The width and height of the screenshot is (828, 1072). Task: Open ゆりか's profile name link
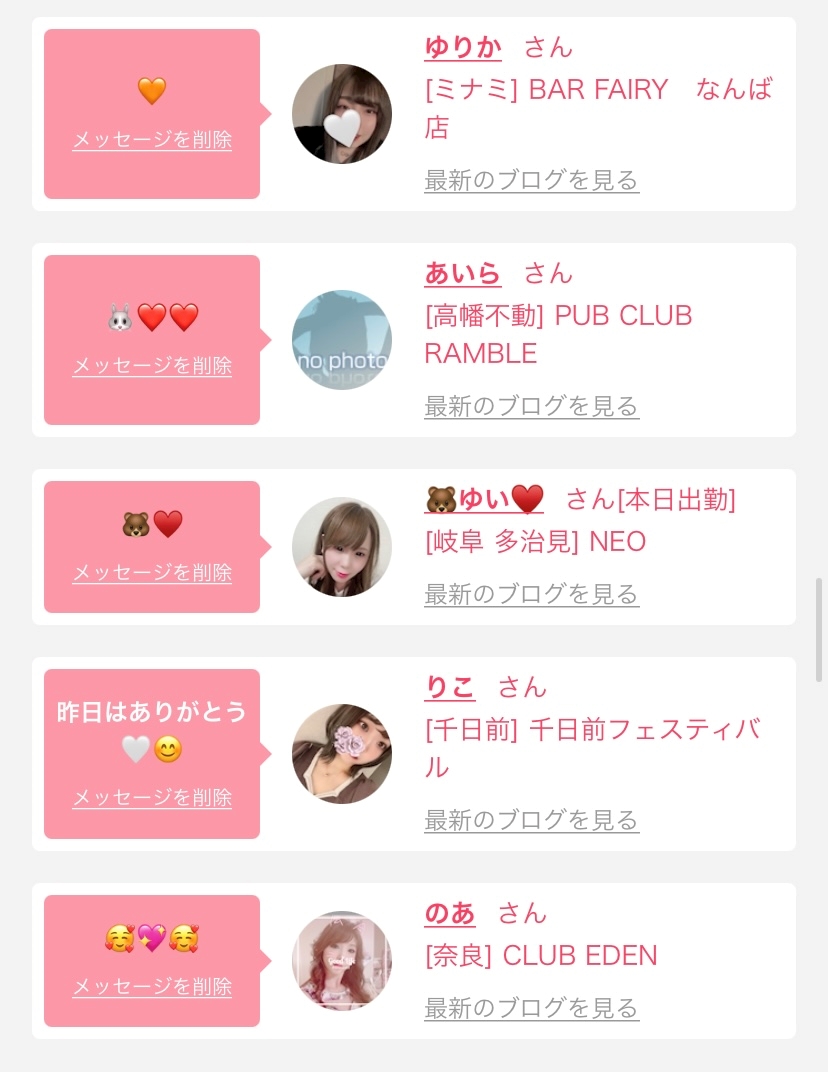pos(463,47)
